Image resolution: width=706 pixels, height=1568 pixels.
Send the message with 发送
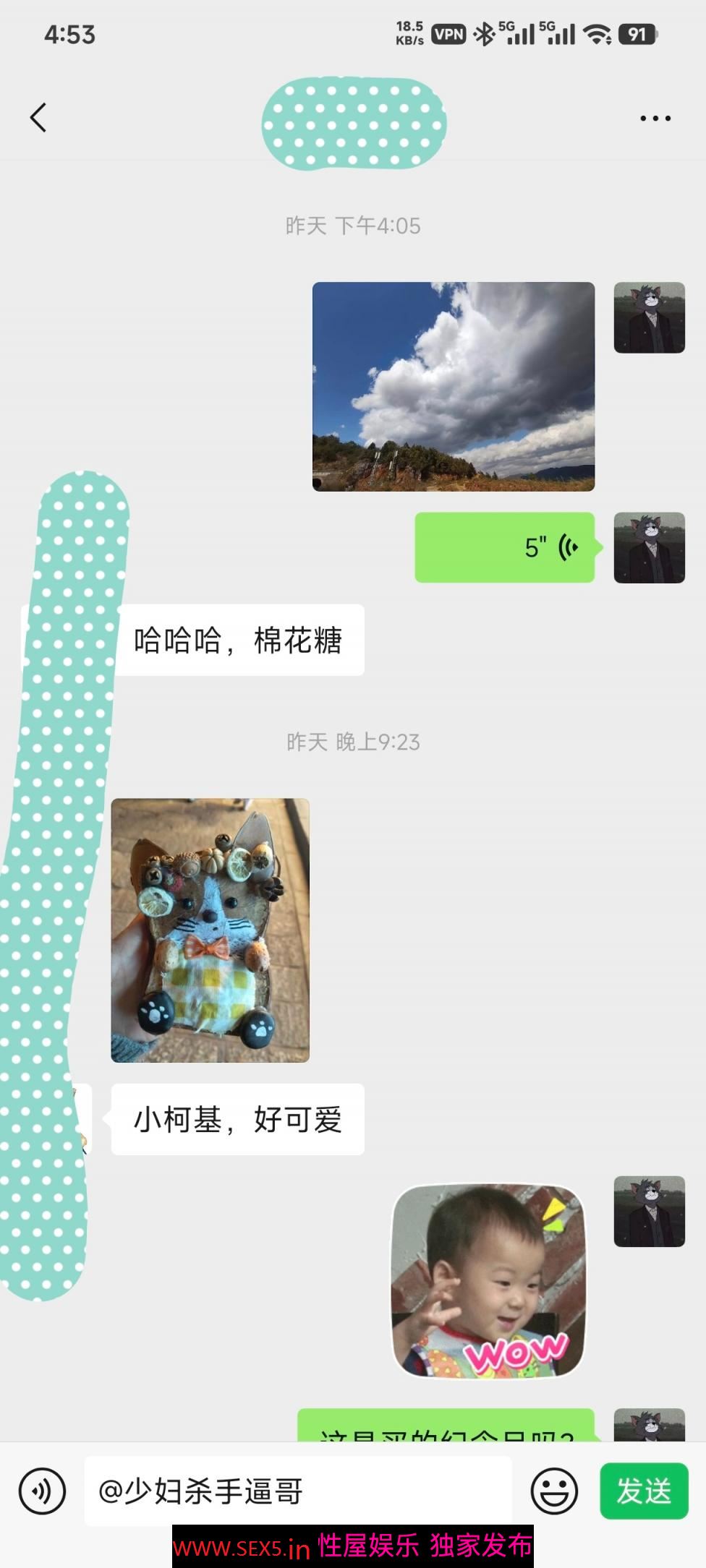[x=643, y=1491]
